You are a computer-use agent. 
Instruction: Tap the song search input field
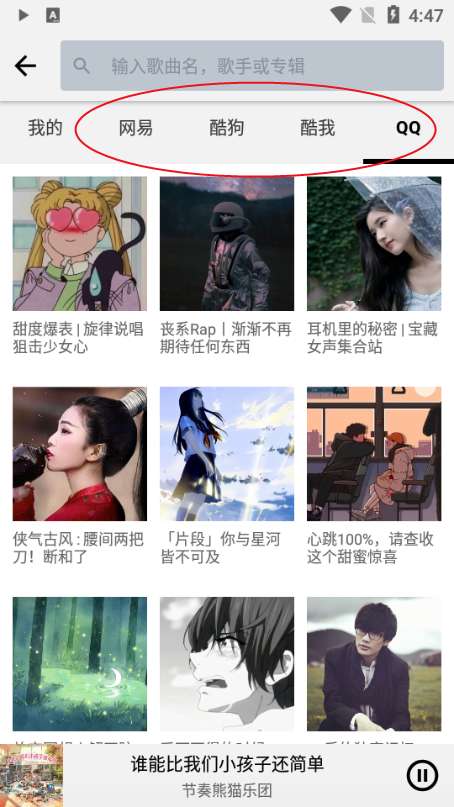[x=252, y=65]
